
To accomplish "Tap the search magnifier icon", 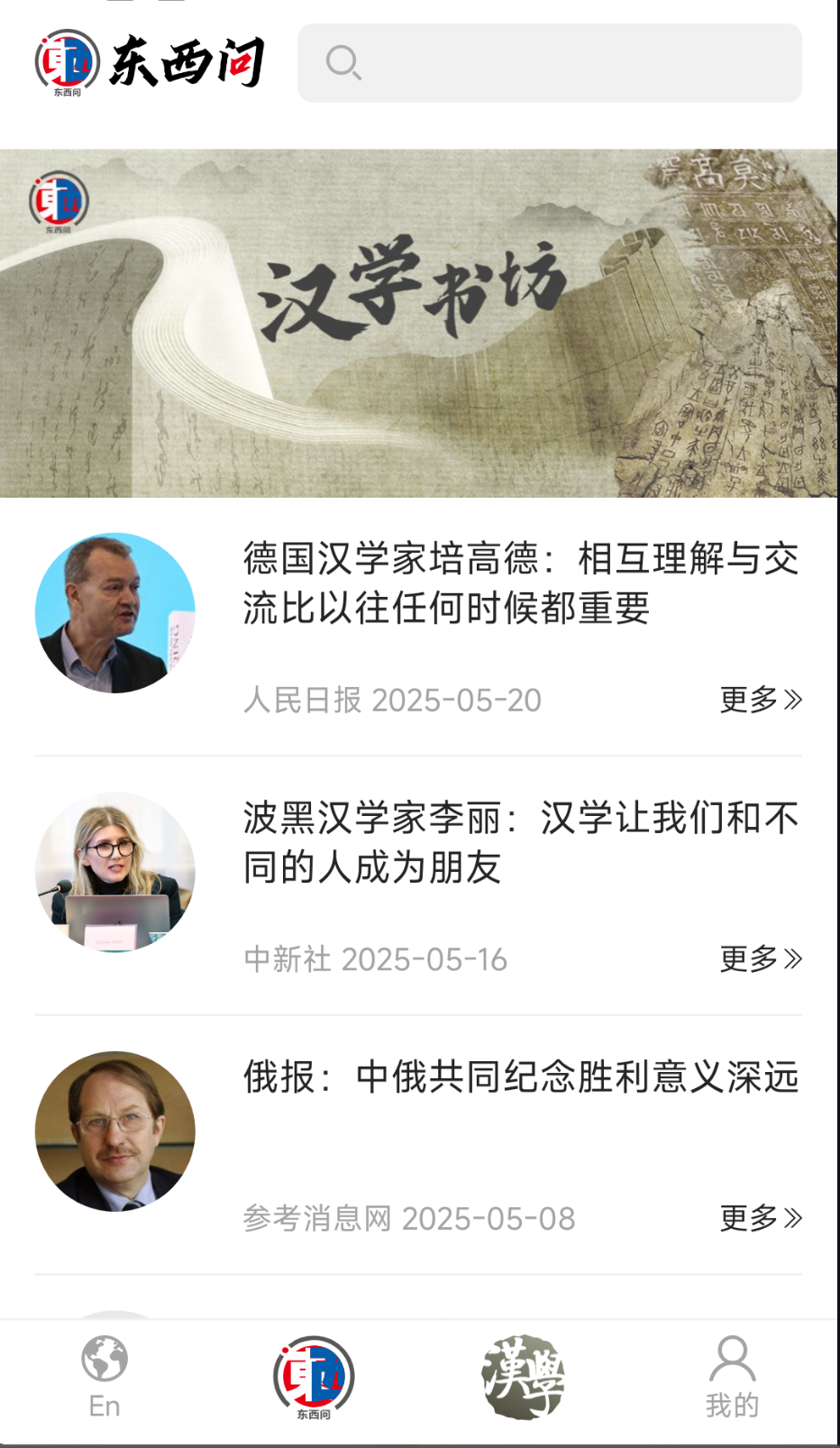I will 345,63.
